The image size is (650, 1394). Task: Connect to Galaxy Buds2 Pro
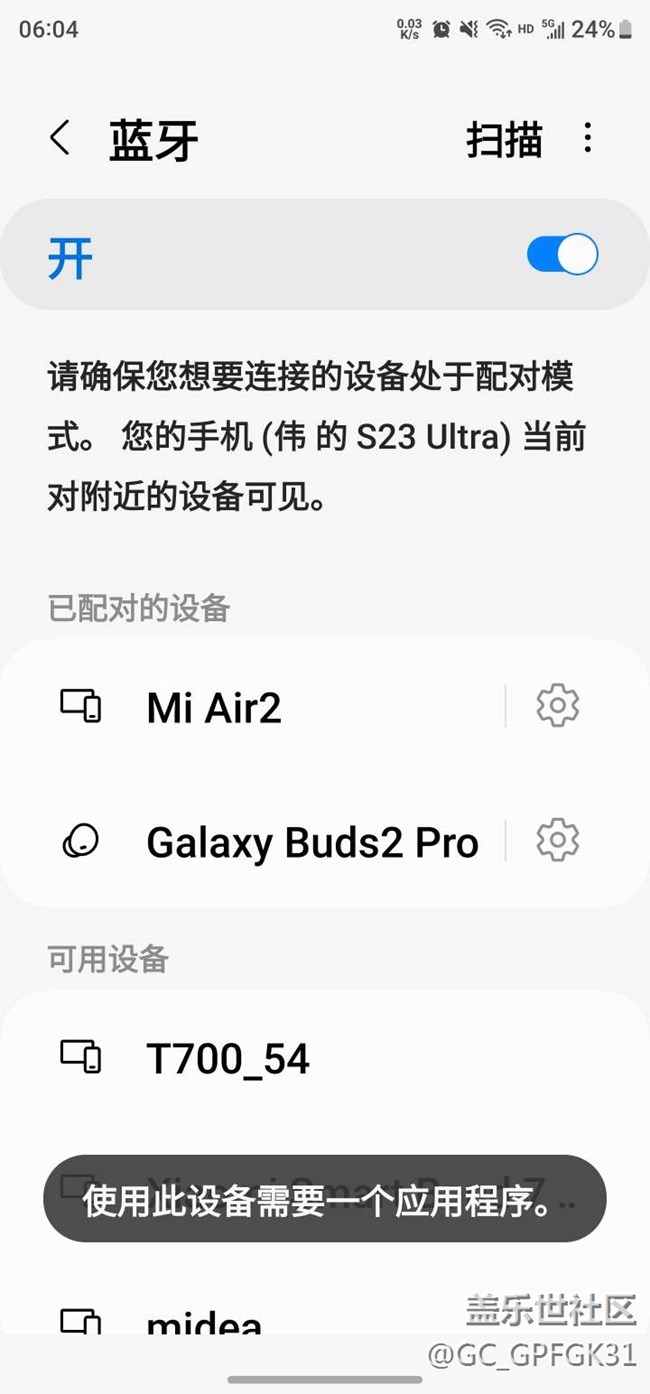tap(254, 841)
